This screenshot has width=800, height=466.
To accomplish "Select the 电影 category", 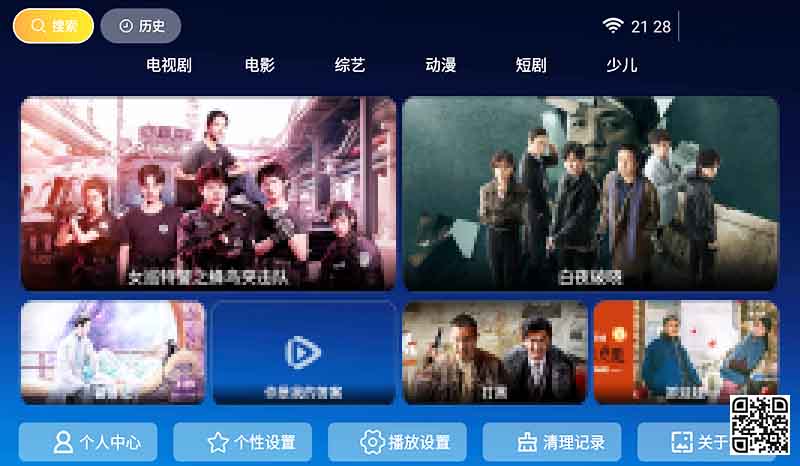I will (259, 65).
